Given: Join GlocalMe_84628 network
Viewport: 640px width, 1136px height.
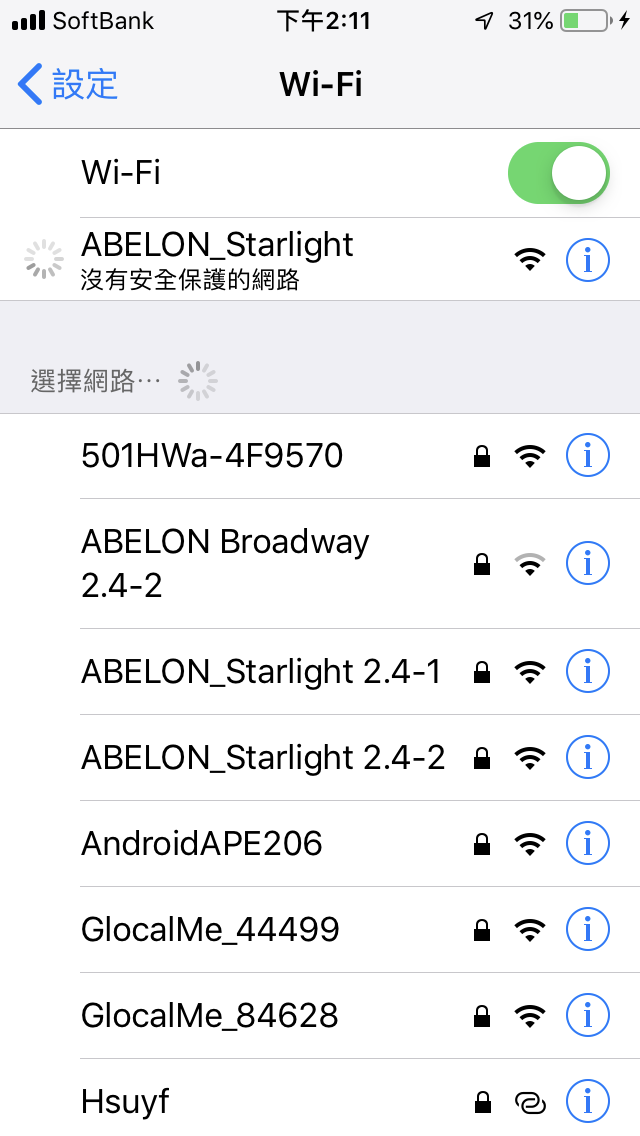Looking at the screenshot, I should (210, 1016).
